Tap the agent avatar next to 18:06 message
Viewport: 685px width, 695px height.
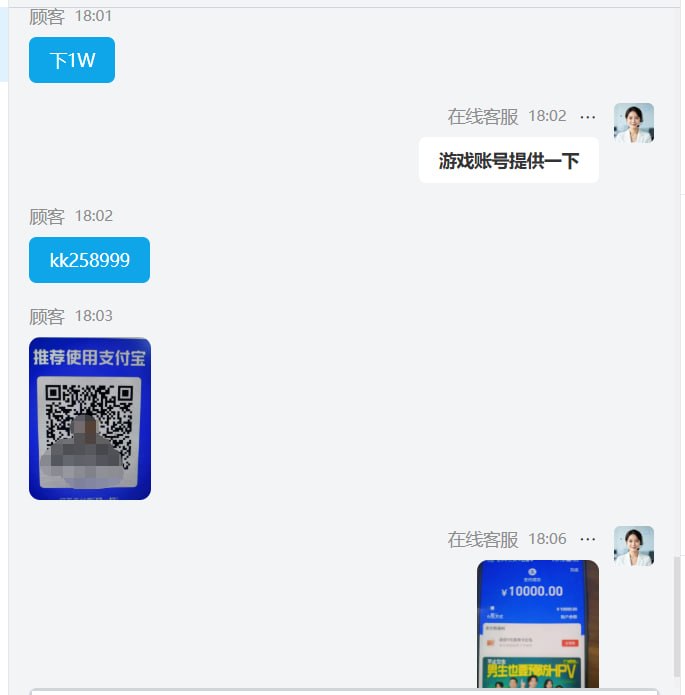tap(634, 546)
